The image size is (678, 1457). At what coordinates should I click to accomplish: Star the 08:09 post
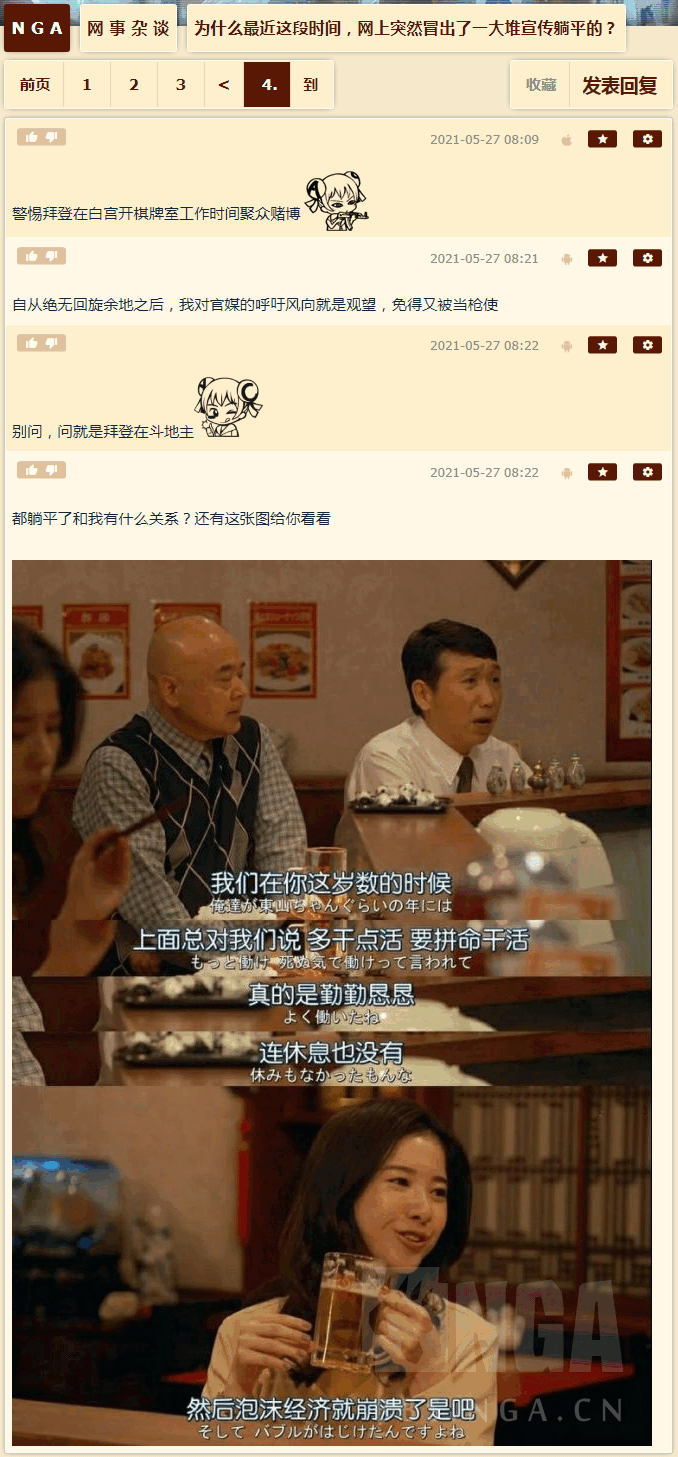click(x=602, y=139)
